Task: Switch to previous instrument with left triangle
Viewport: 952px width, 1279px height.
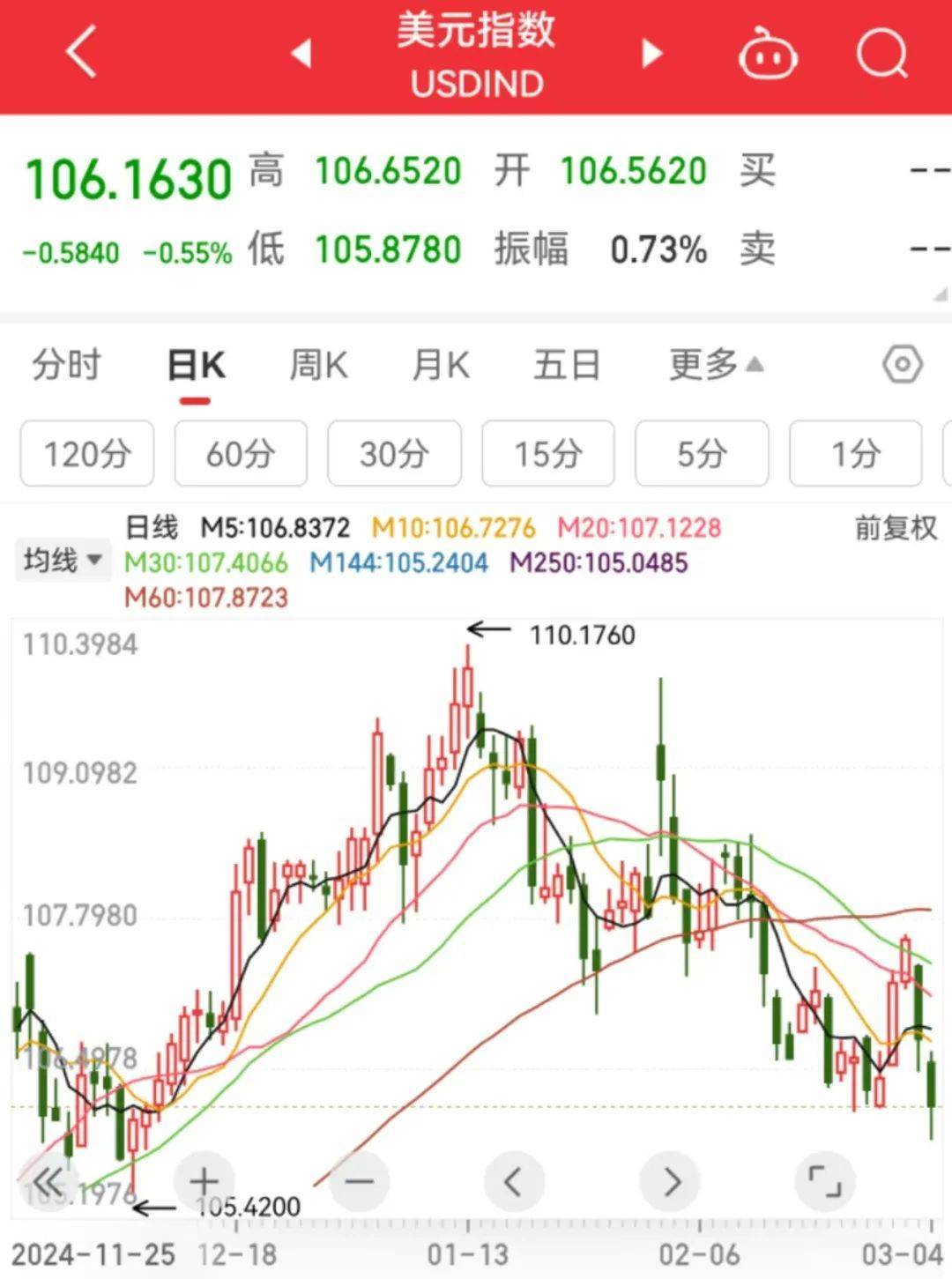Action: [x=301, y=53]
